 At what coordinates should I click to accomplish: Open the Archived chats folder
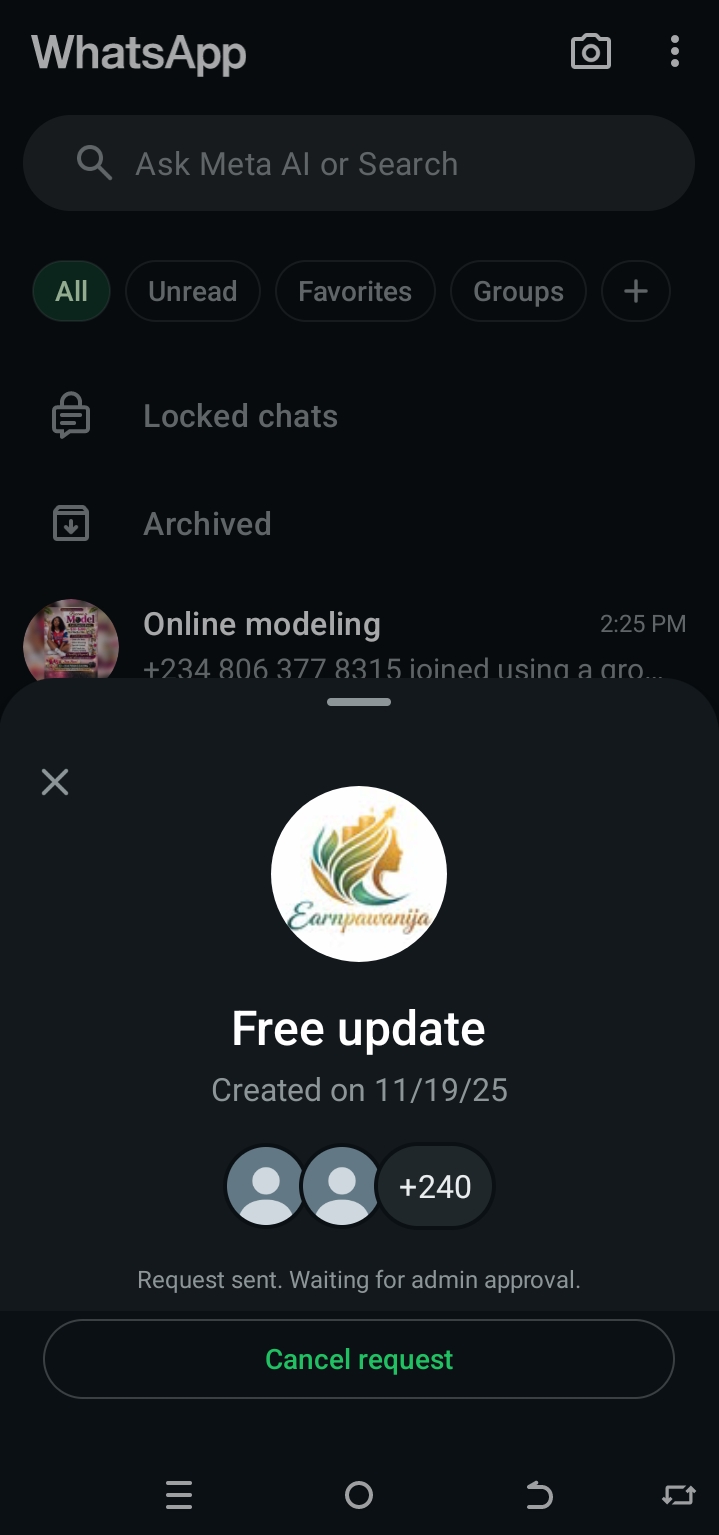click(x=207, y=524)
